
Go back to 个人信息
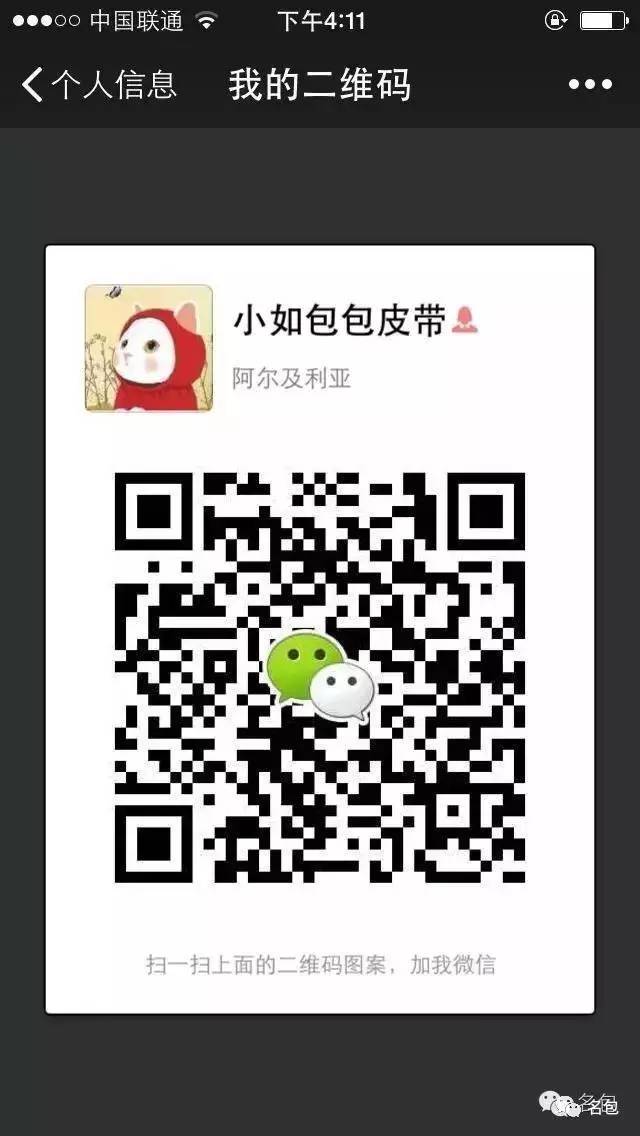coord(98,85)
